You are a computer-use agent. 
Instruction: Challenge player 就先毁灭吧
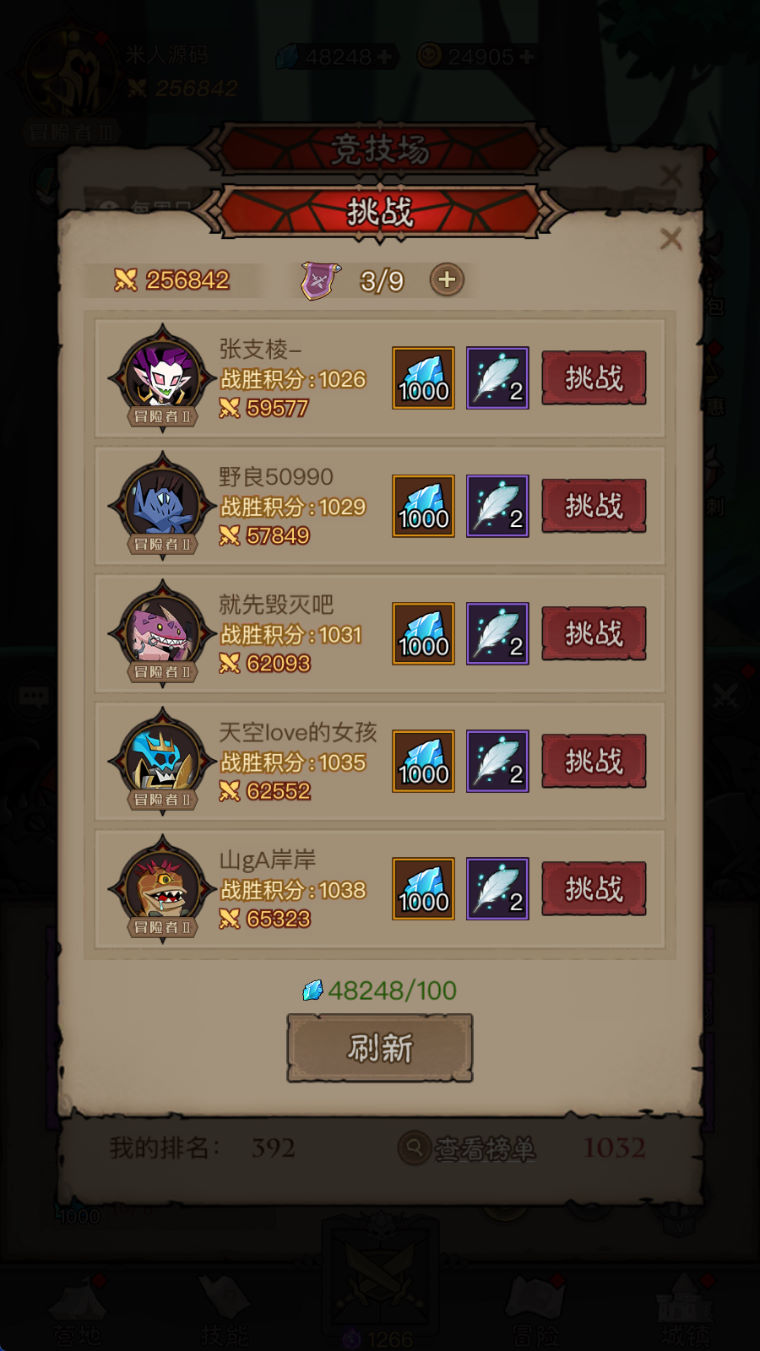click(x=593, y=634)
